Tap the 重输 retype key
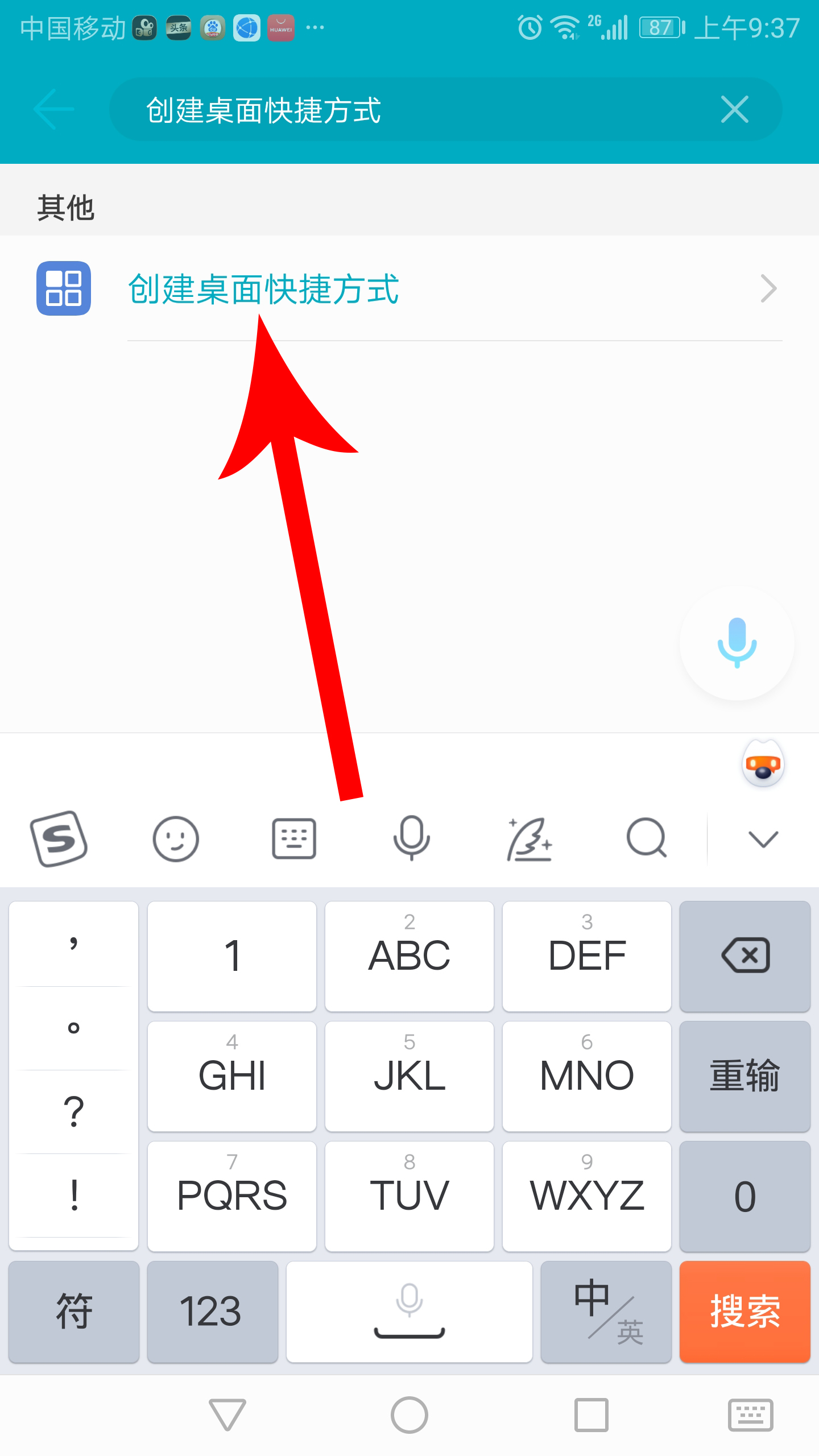This screenshot has height=1456, width=819. tap(744, 1077)
